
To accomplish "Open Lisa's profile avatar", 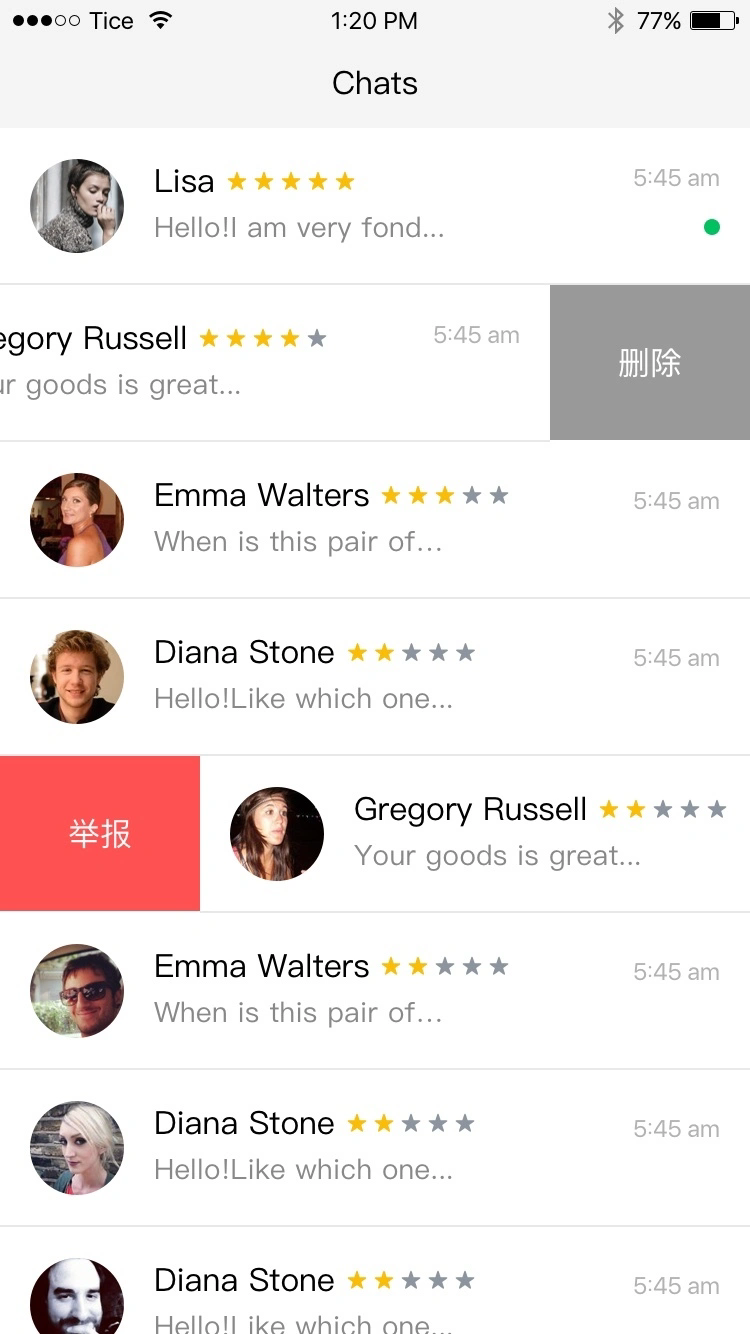I will click(77, 205).
